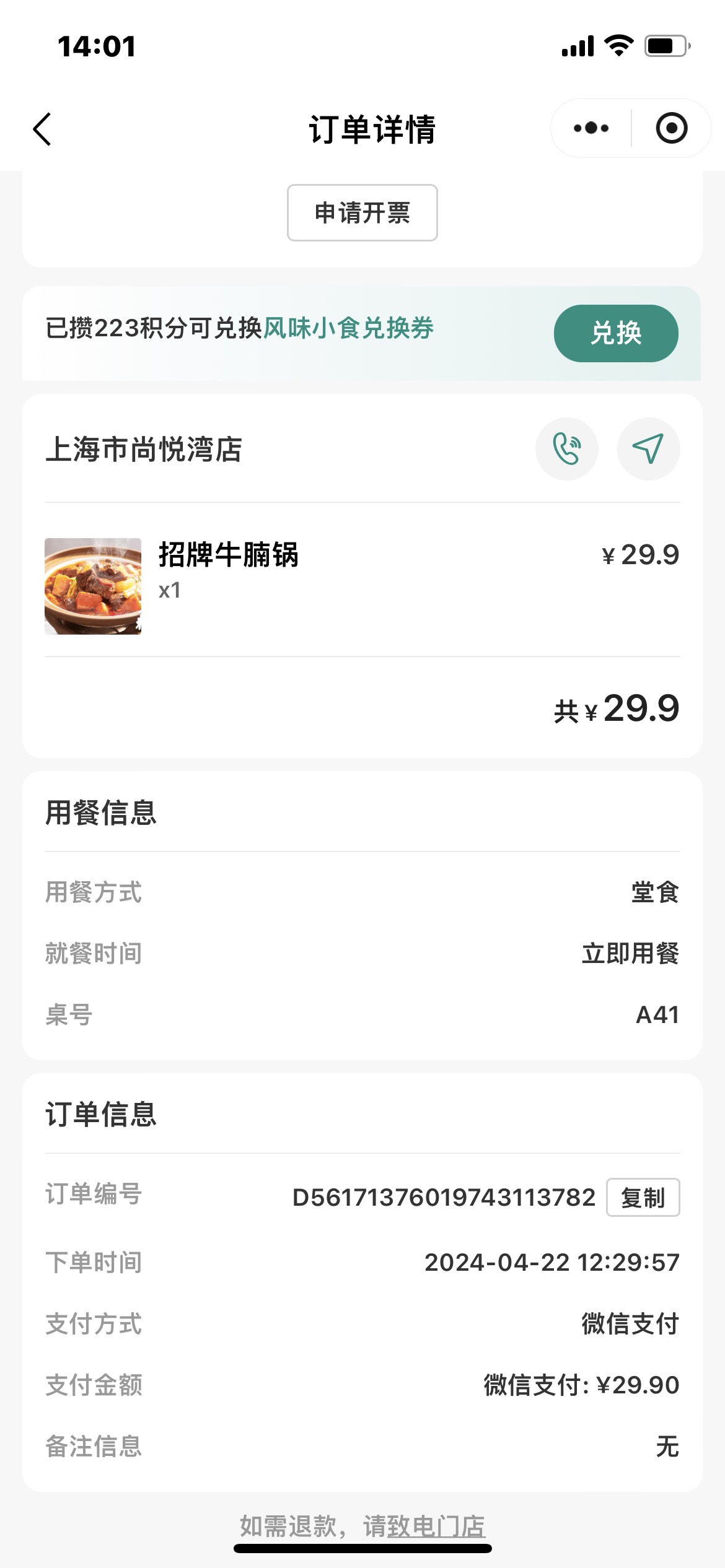This screenshot has height=1568, width=725.
Task: Call the 上海市尚悦湾店 store
Action: tap(567, 449)
